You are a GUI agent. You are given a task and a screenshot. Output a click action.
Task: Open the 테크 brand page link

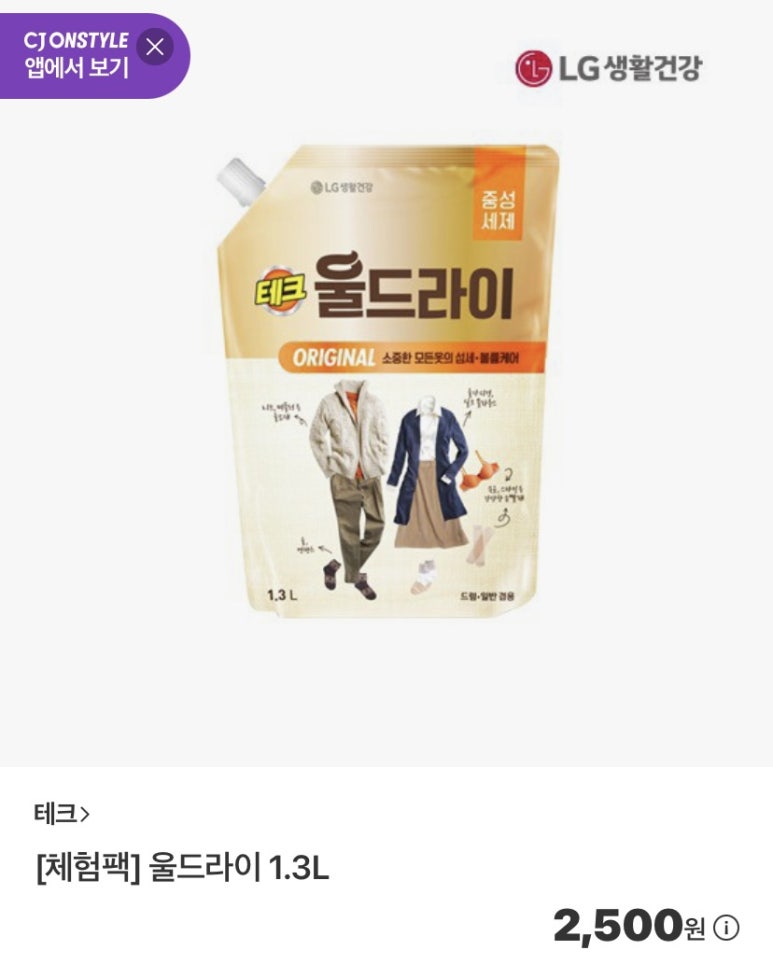[62, 814]
